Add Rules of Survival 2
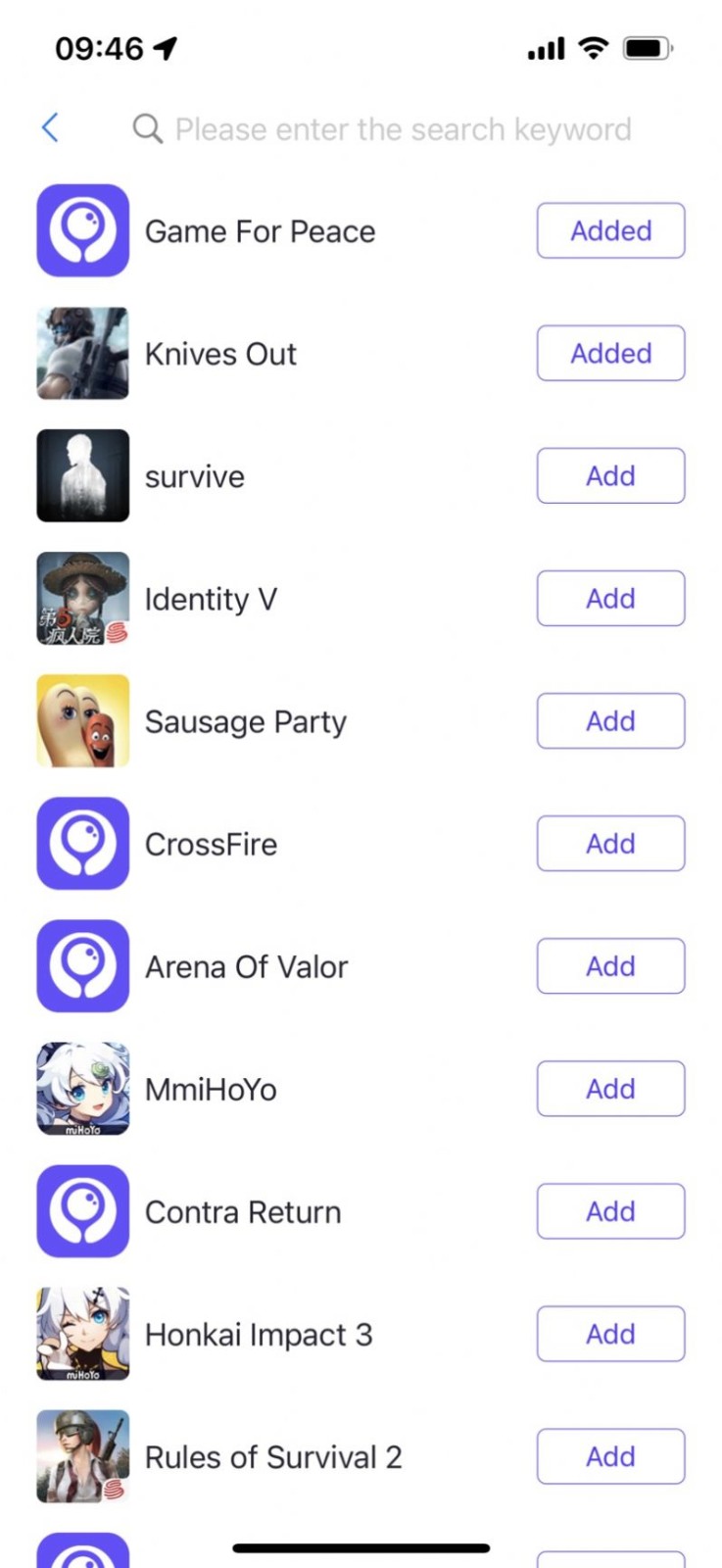Image resolution: width=722 pixels, height=1568 pixels. [610, 1456]
